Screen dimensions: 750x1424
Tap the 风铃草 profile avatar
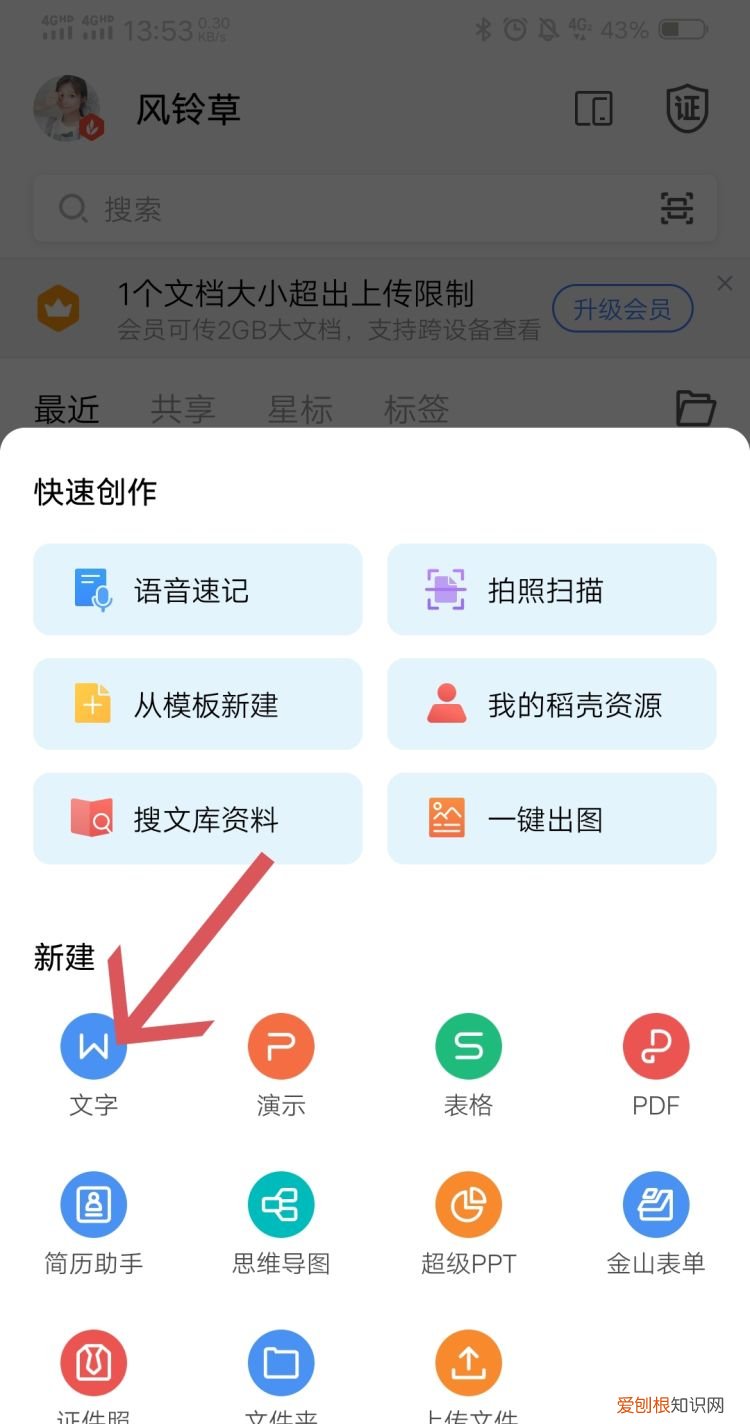point(68,108)
